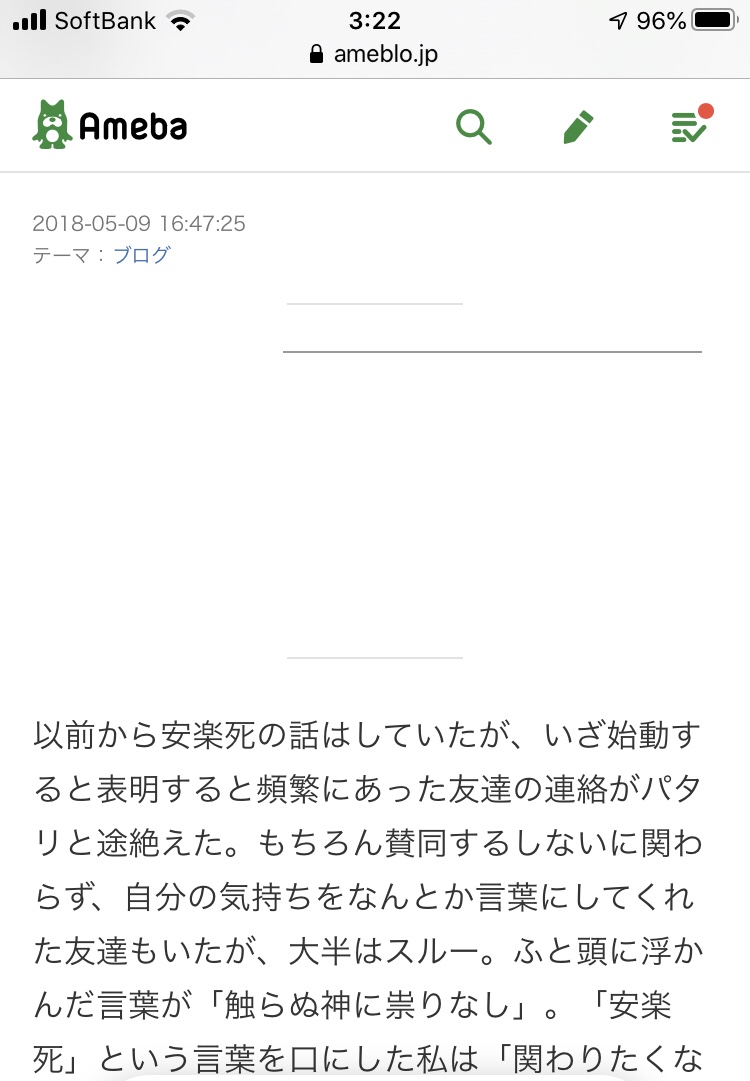Open the Ameba search icon
750x1081 pixels.
[x=474, y=127]
